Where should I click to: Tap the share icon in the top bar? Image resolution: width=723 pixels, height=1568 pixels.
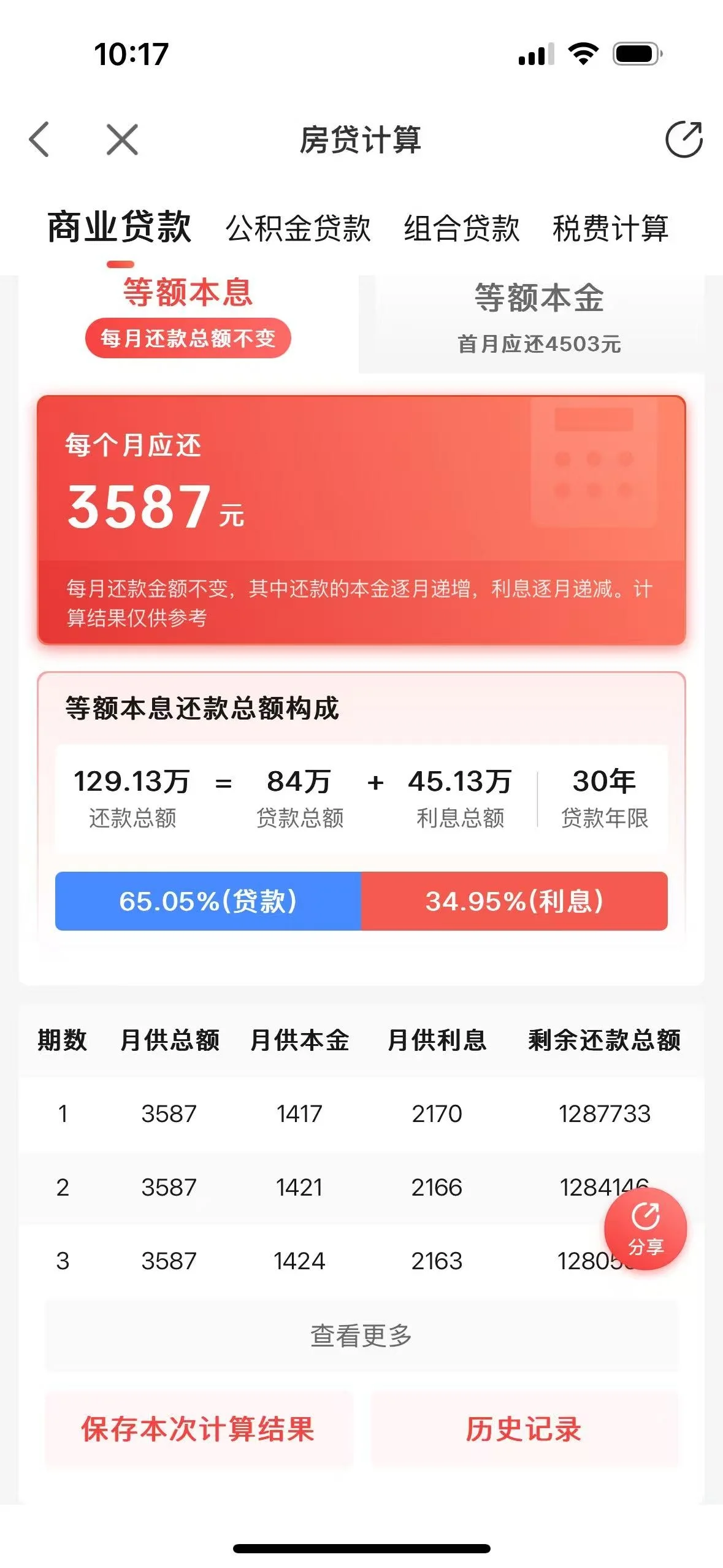[x=683, y=140]
